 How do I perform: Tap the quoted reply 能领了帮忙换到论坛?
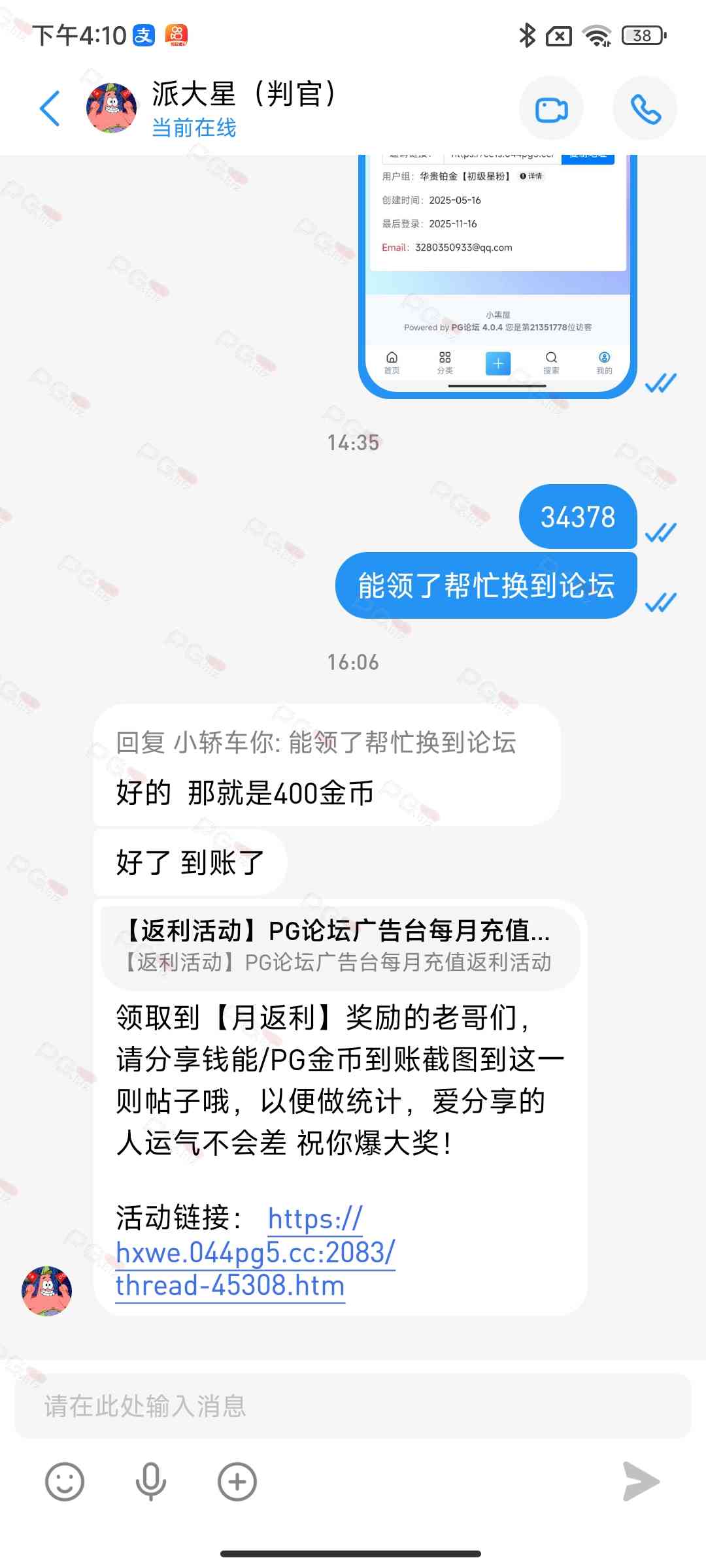pos(316,743)
